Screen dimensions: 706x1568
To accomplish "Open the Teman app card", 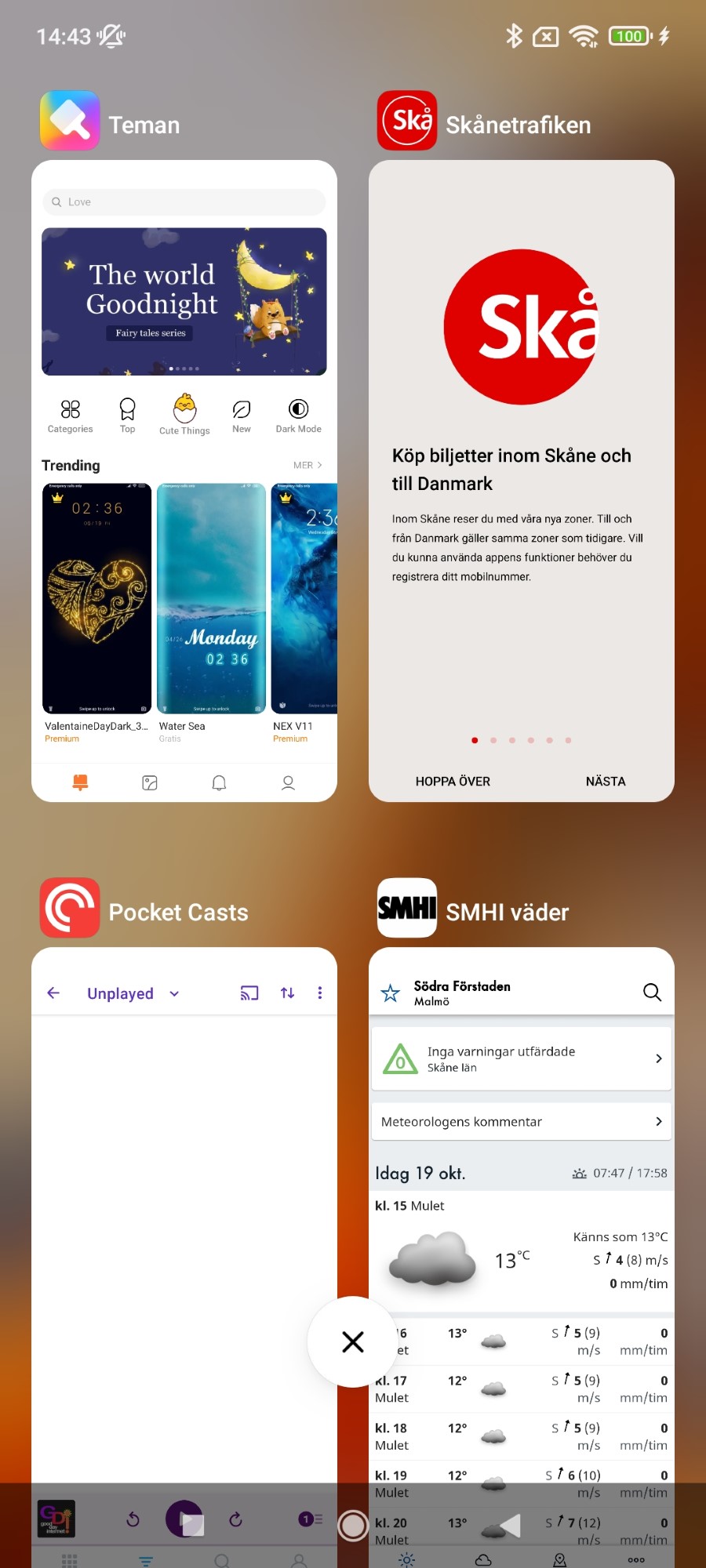I will 184,480.
